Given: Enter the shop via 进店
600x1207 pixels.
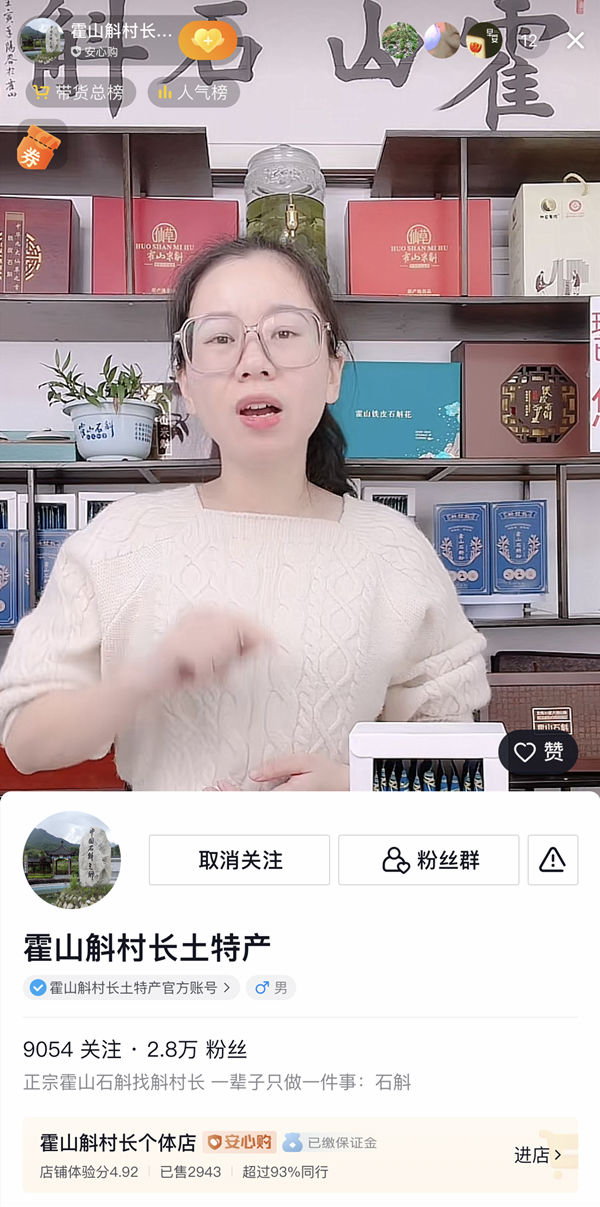Looking at the screenshot, I should 538,1155.
